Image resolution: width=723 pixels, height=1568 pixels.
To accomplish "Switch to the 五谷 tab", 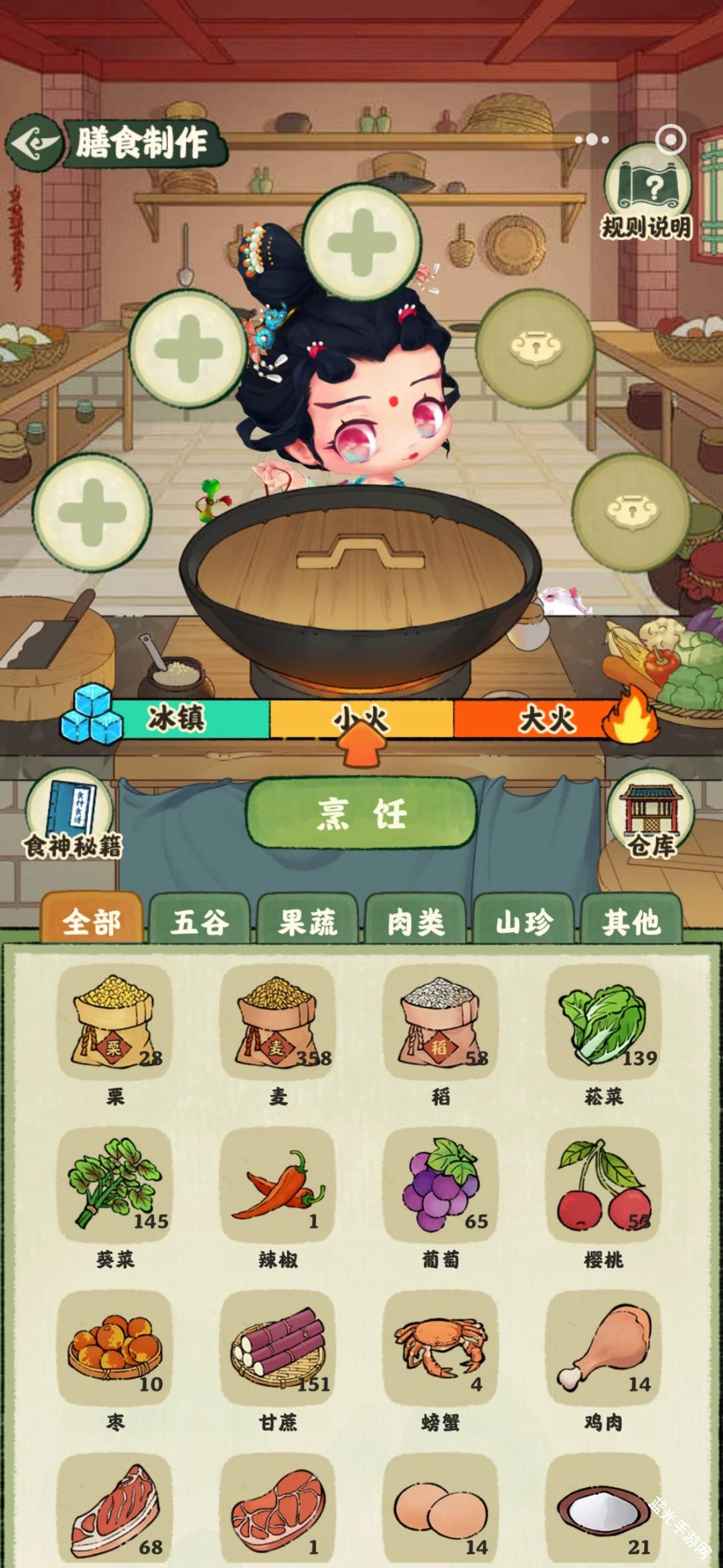I will (199, 922).
